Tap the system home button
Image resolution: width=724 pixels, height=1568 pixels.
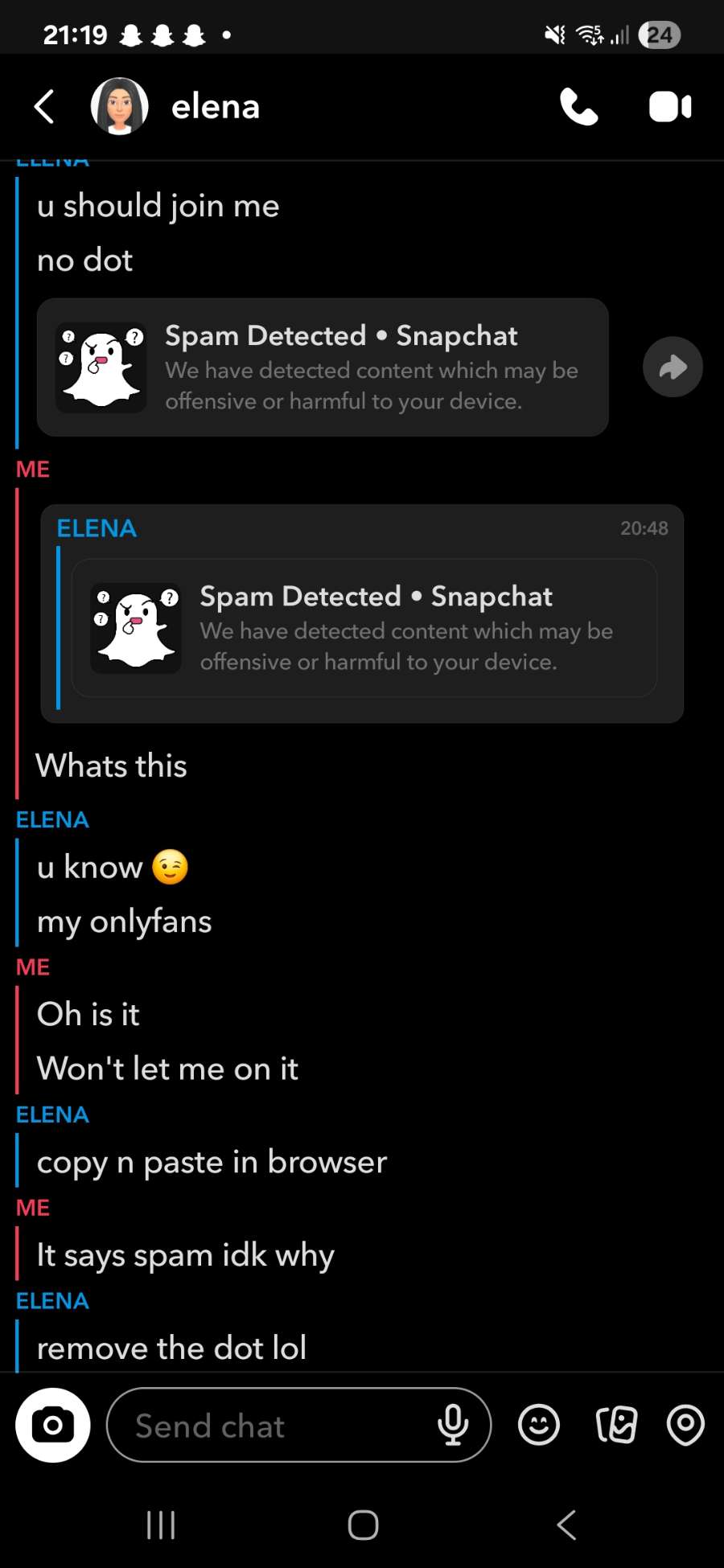tap(363, 1525)
